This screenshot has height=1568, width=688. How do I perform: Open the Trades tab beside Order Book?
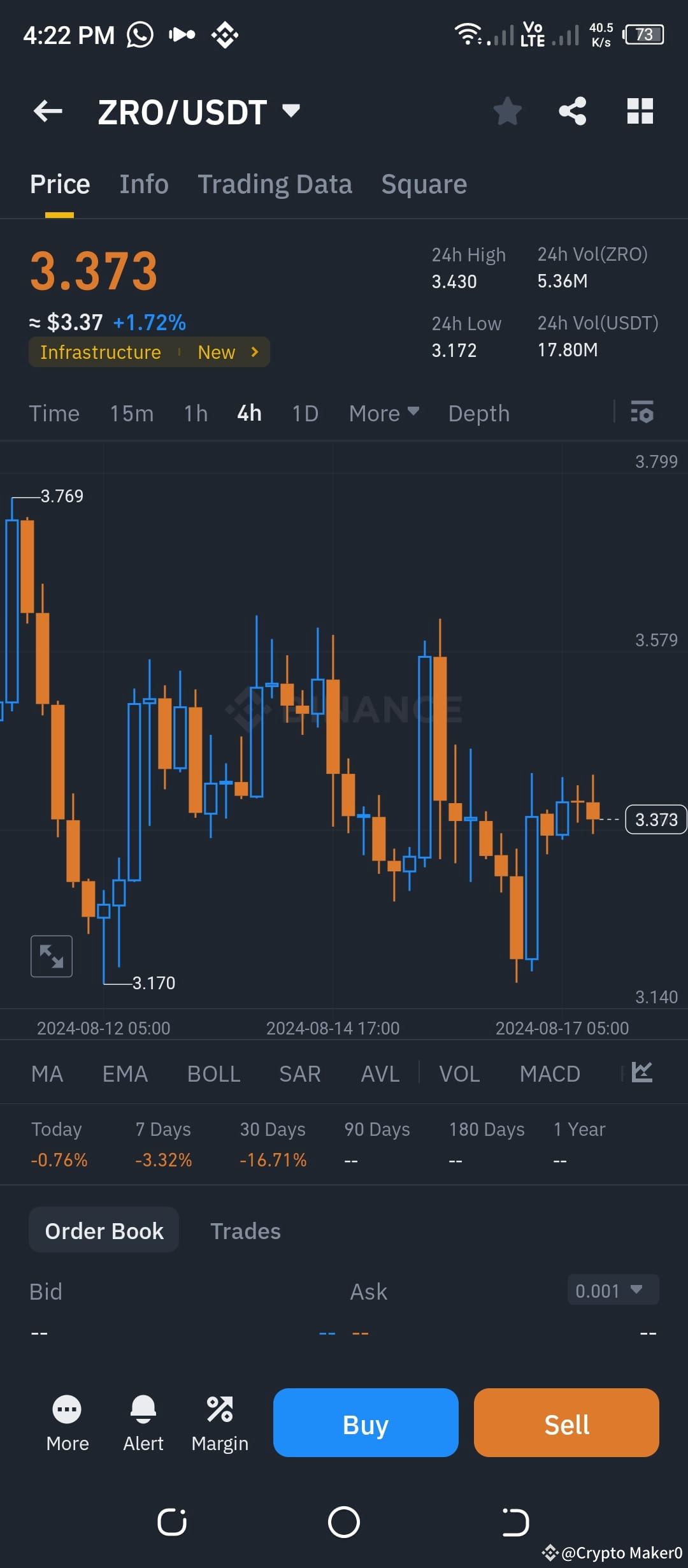point(246,1230)
